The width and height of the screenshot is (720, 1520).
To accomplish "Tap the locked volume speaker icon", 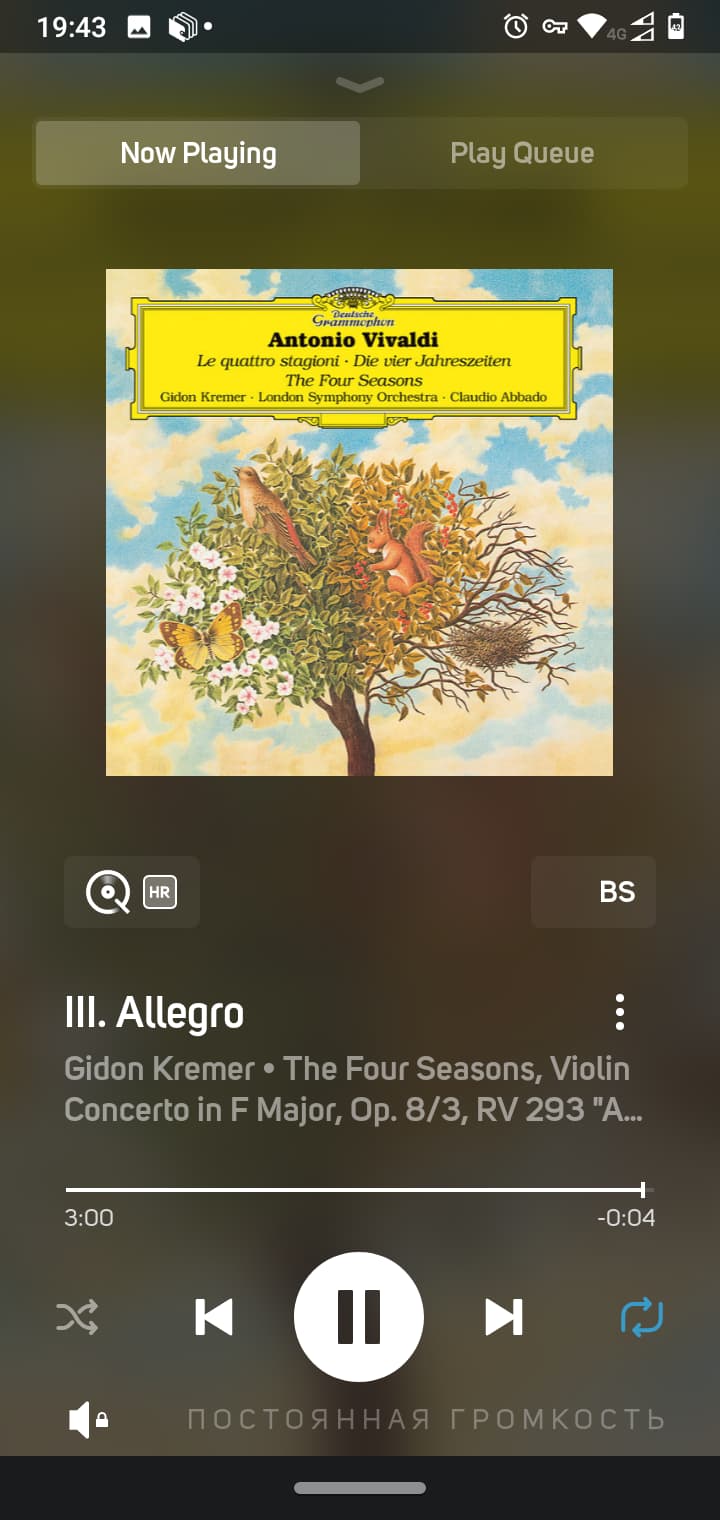I will [88, 1420].
